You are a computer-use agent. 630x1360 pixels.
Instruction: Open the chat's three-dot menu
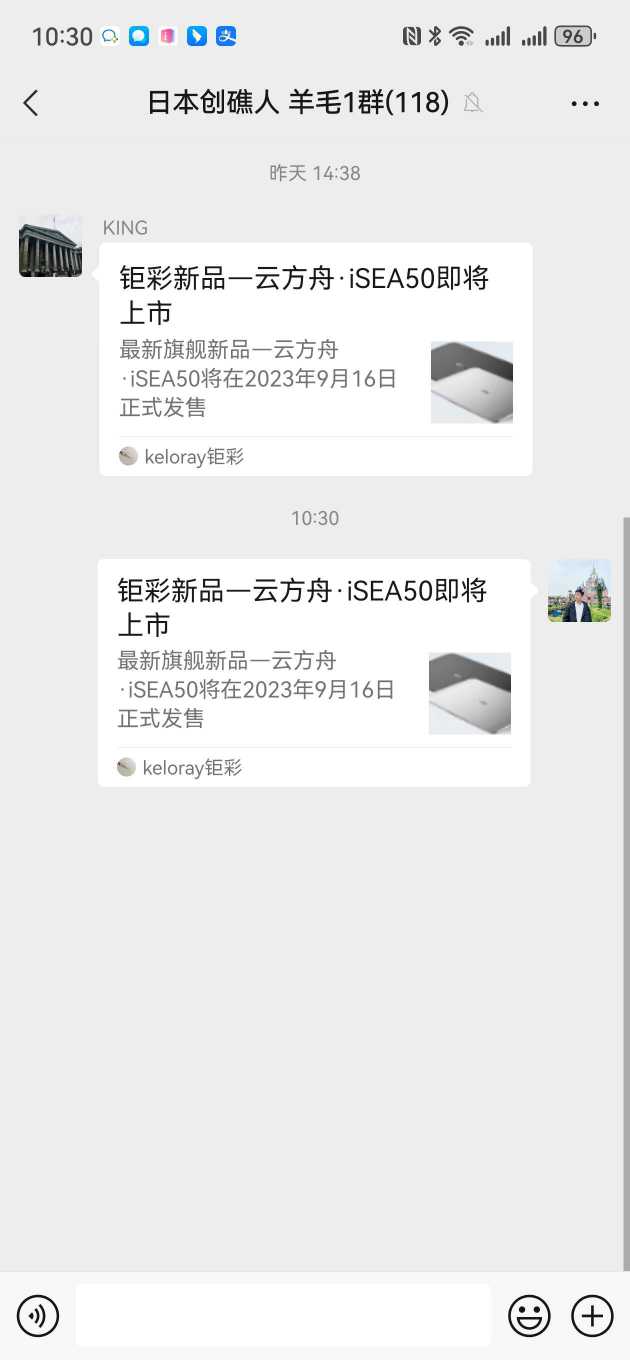pos(585,103)
